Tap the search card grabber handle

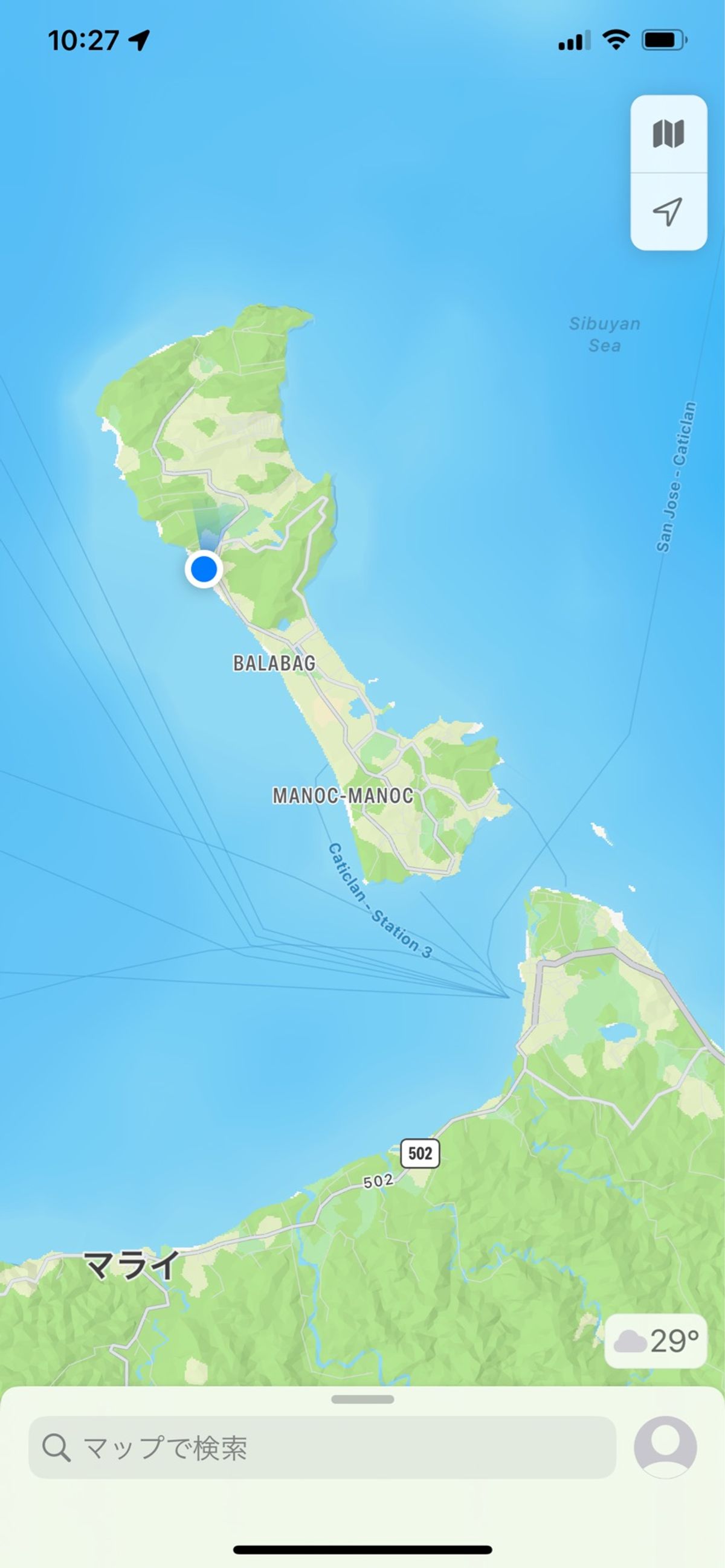click(x=362, y=1399)
